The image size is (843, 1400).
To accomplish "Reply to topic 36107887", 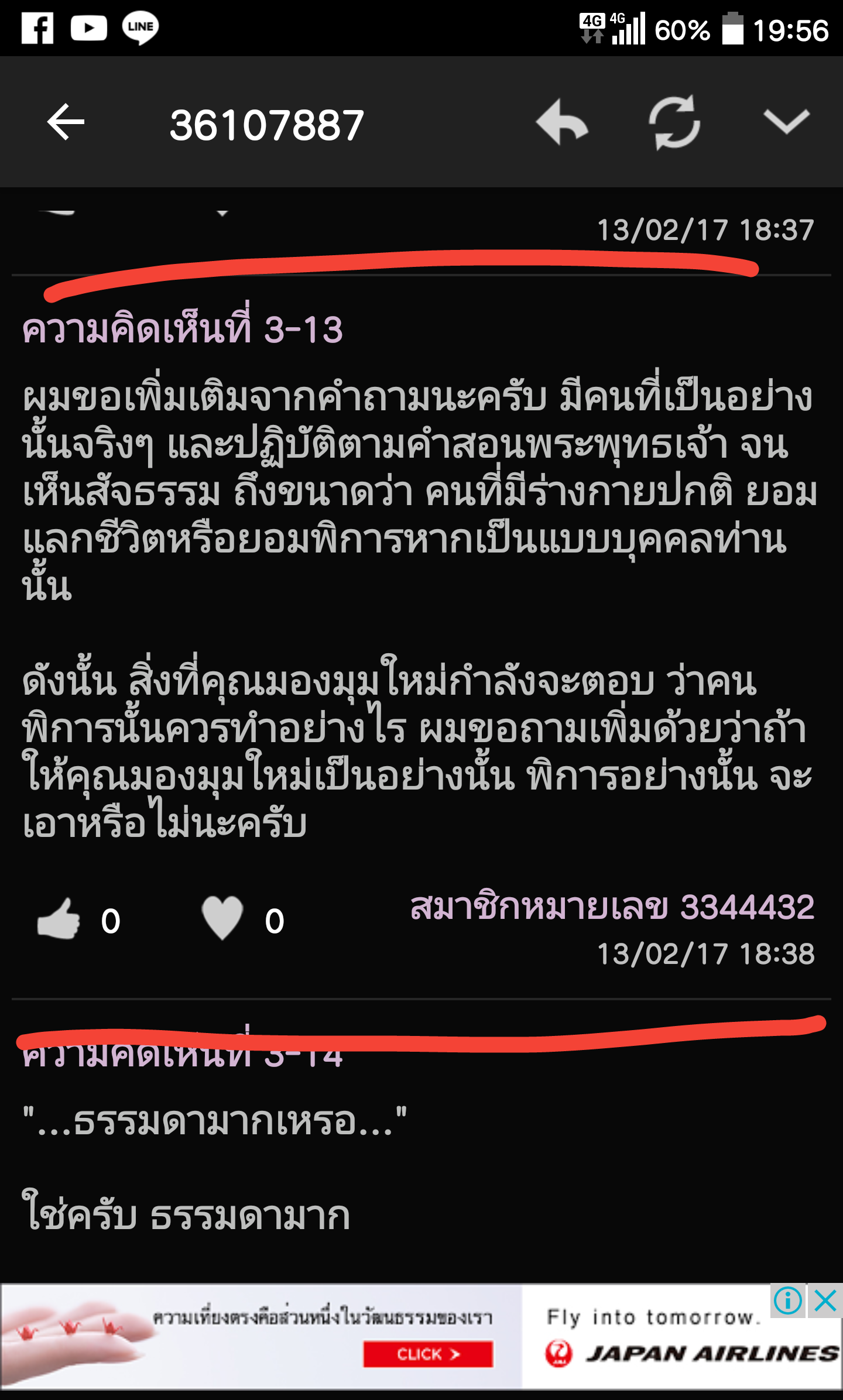I will (561, 122).
